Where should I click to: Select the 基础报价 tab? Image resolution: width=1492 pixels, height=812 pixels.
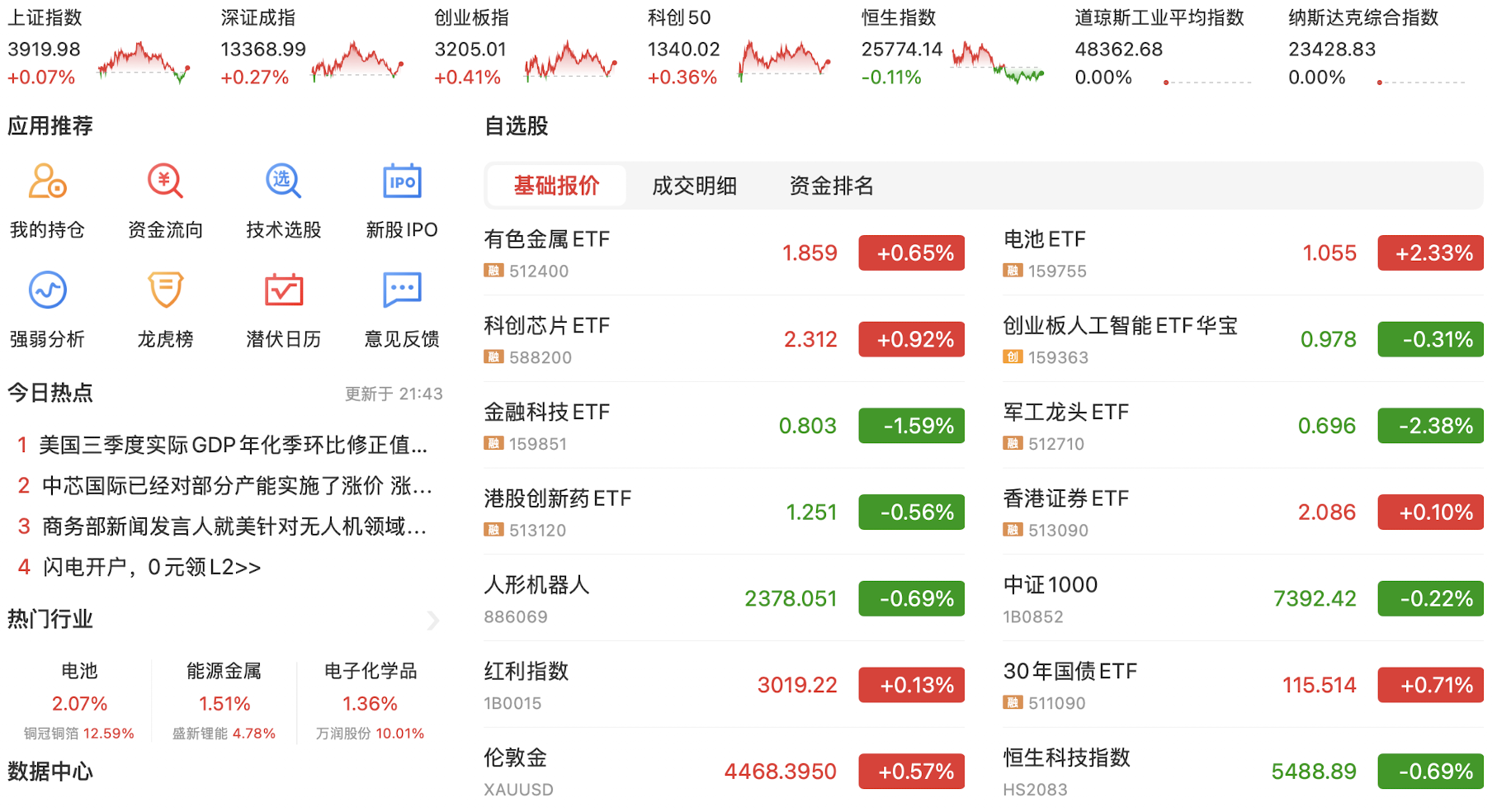coord(556,186)
